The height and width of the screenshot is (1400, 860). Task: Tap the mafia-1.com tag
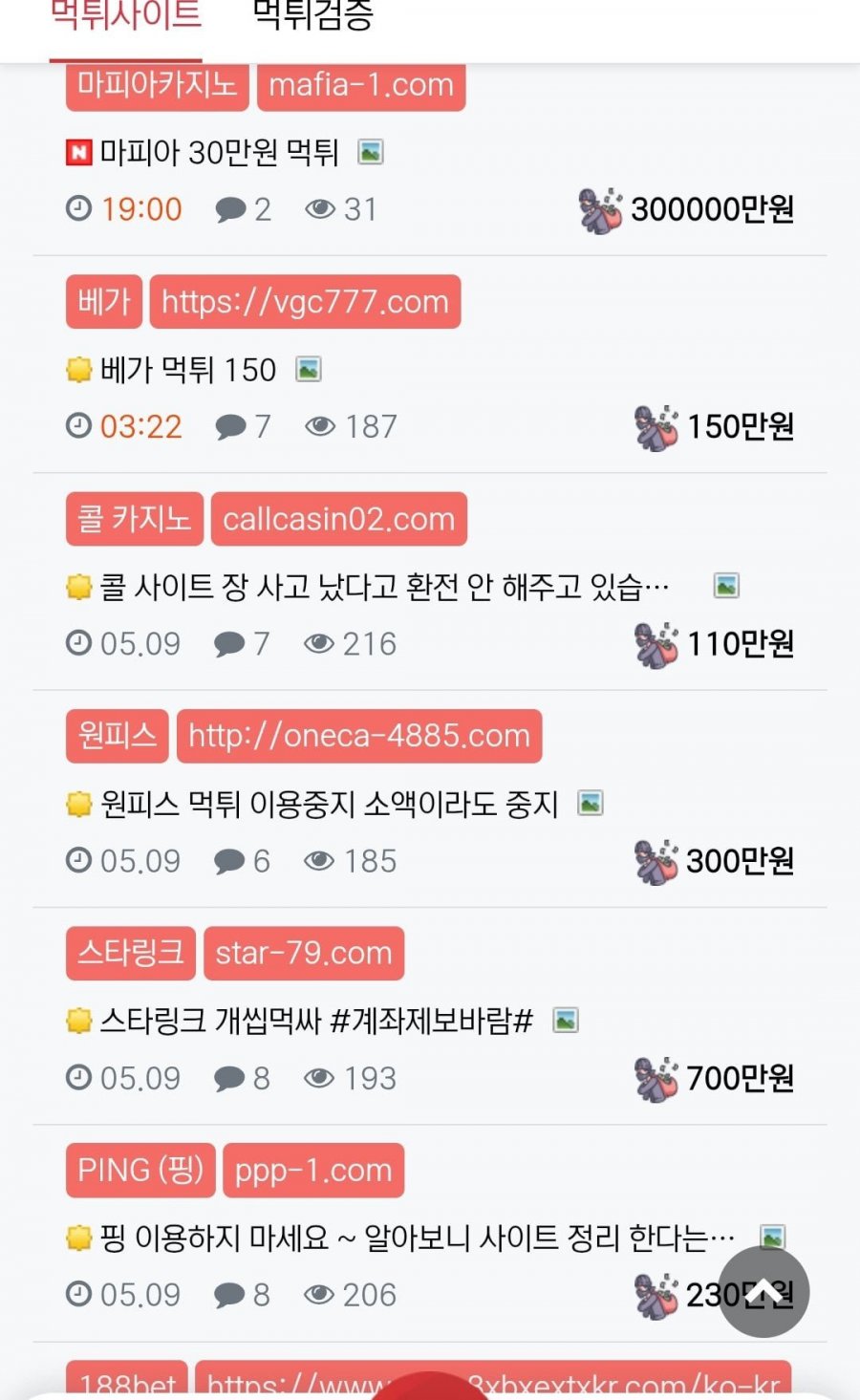click(361, 85)
